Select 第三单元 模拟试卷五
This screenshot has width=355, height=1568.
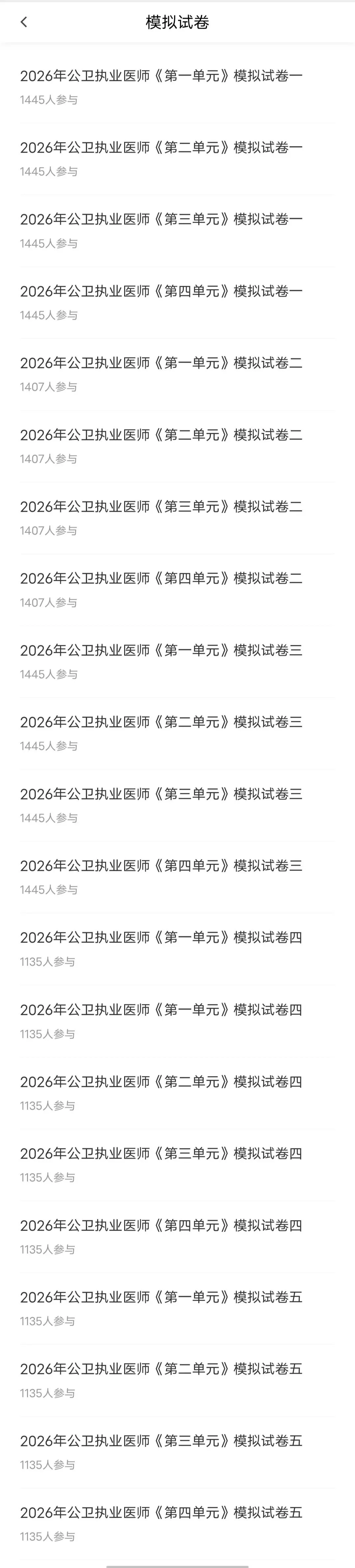177,1452
